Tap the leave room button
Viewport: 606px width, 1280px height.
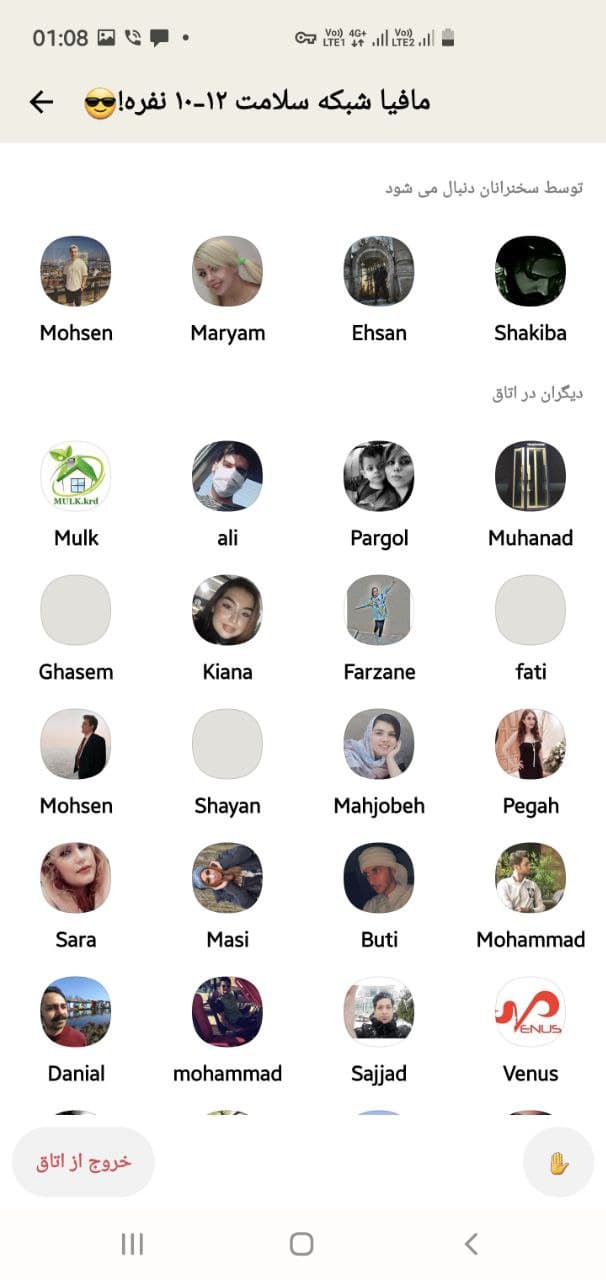pyautogui.click(x=84, y=1162)
